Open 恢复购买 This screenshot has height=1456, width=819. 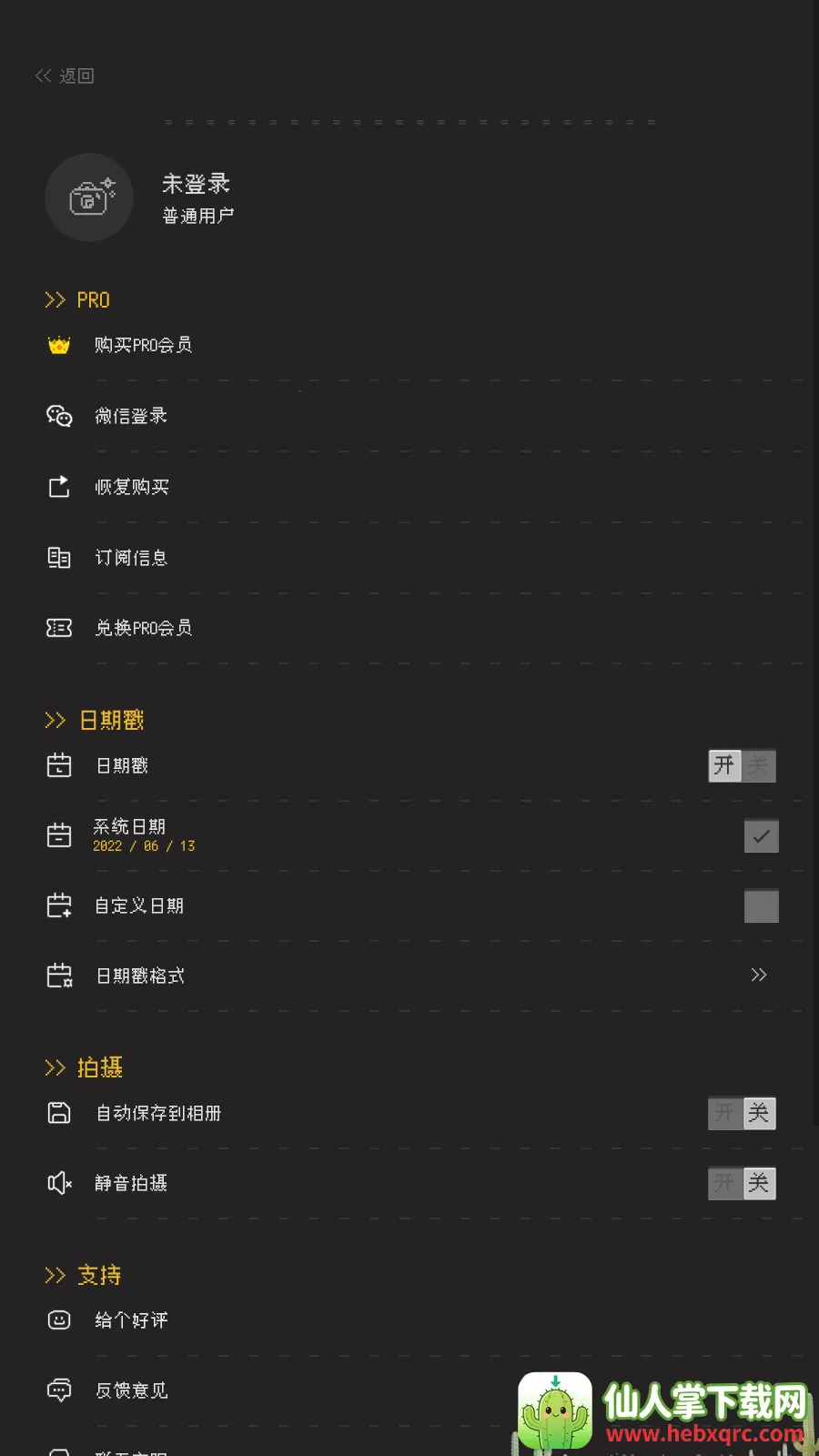(132, 487)
